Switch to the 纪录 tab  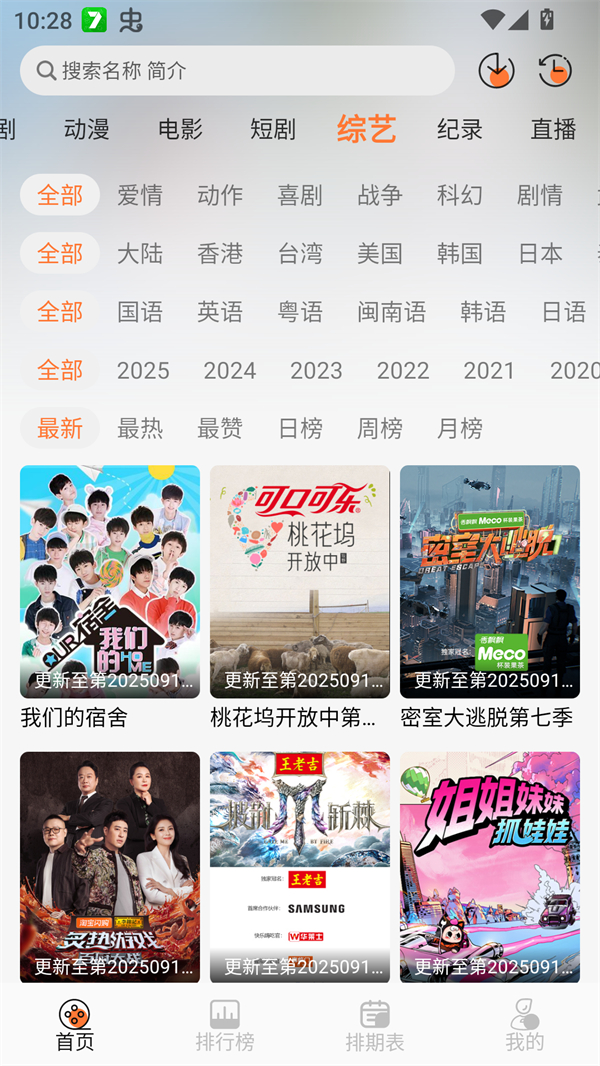click(460, 129)
